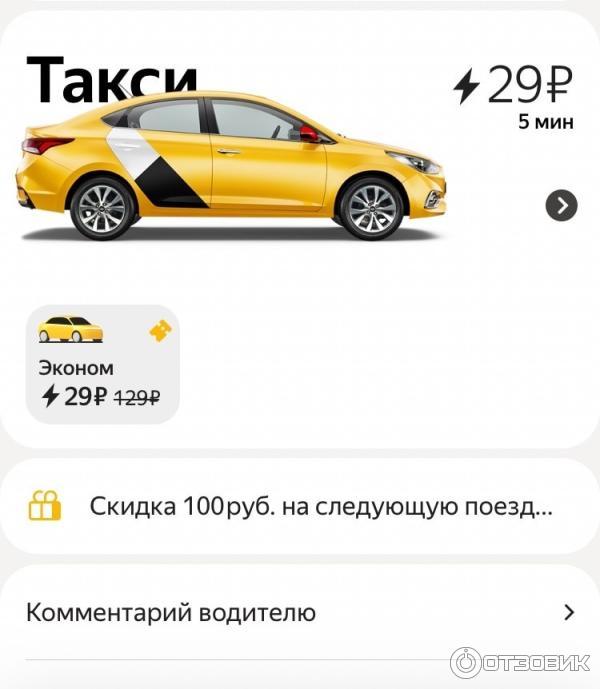Tap the round arrow button next to the taxi

(x=562, y=206)
